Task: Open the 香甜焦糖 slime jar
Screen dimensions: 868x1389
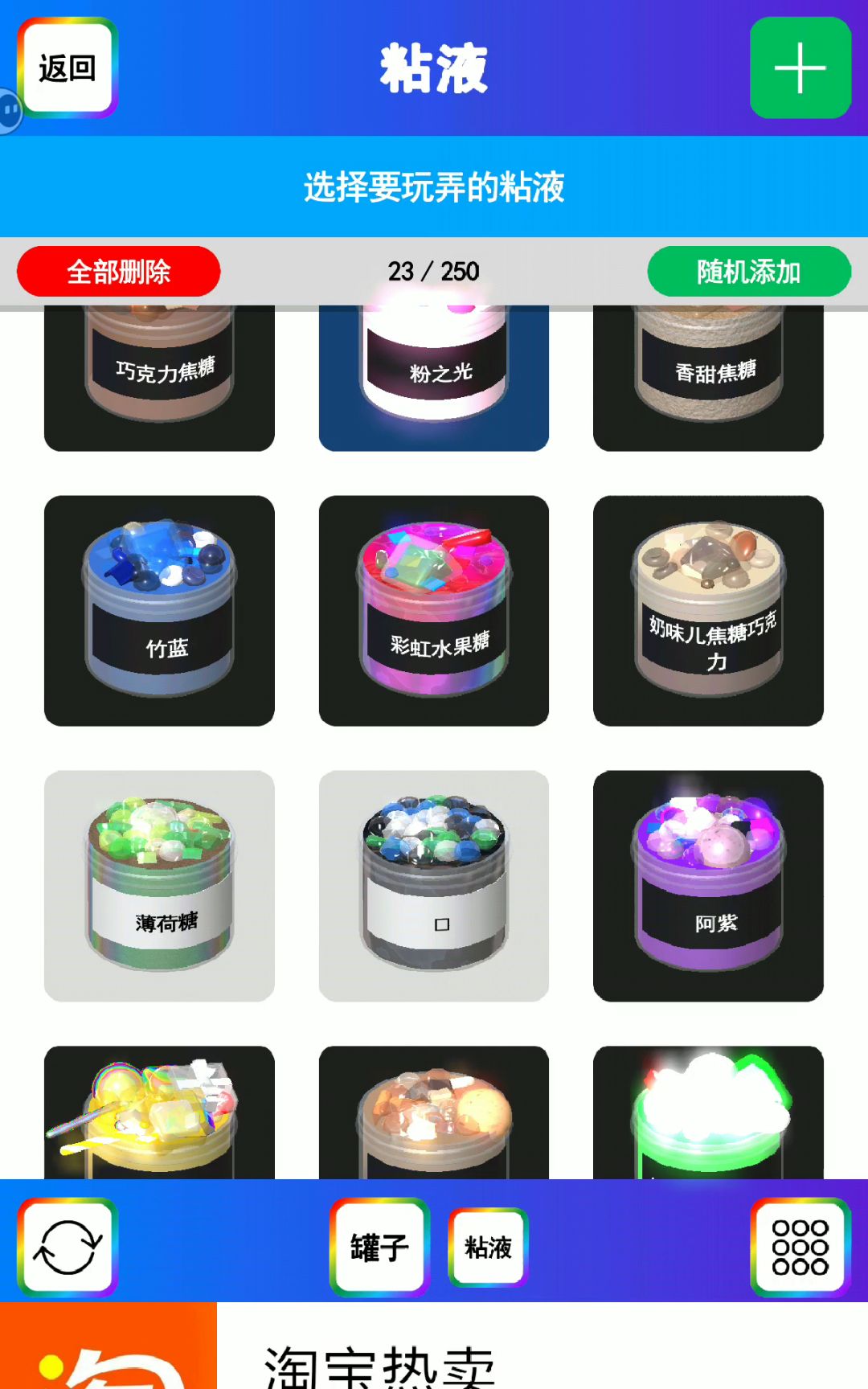Action: (x=708, y=379)
